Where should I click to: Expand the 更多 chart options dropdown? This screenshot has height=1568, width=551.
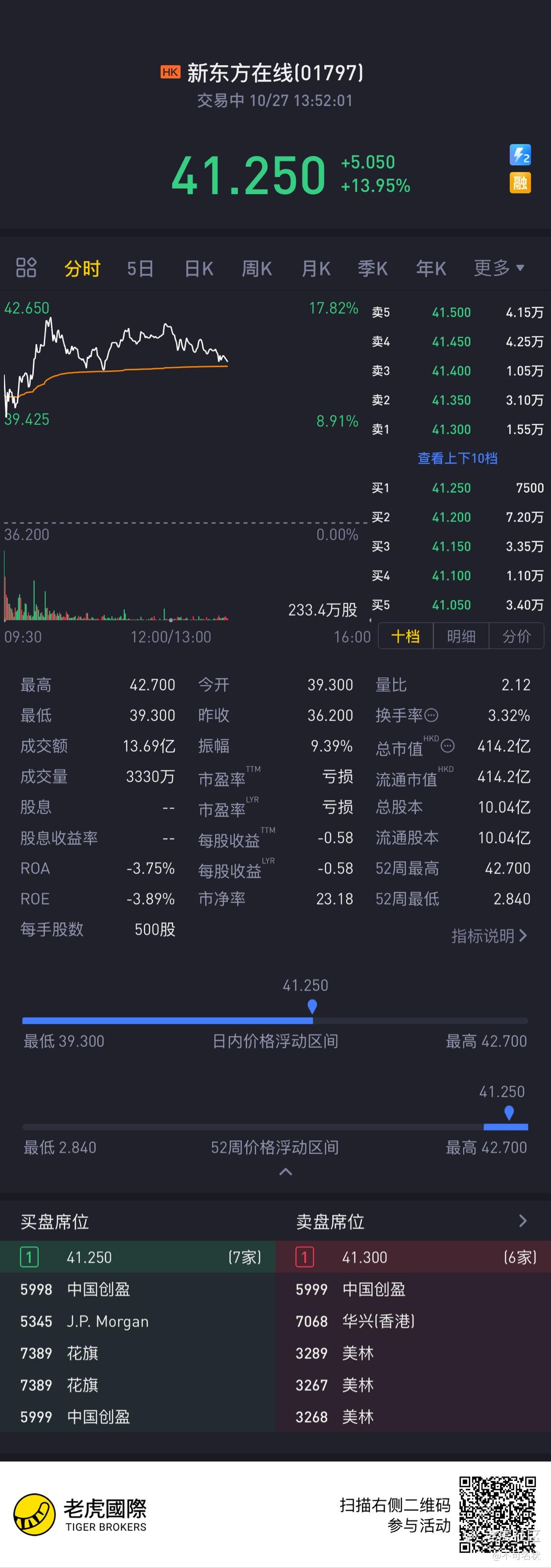(x=499, y=268)
